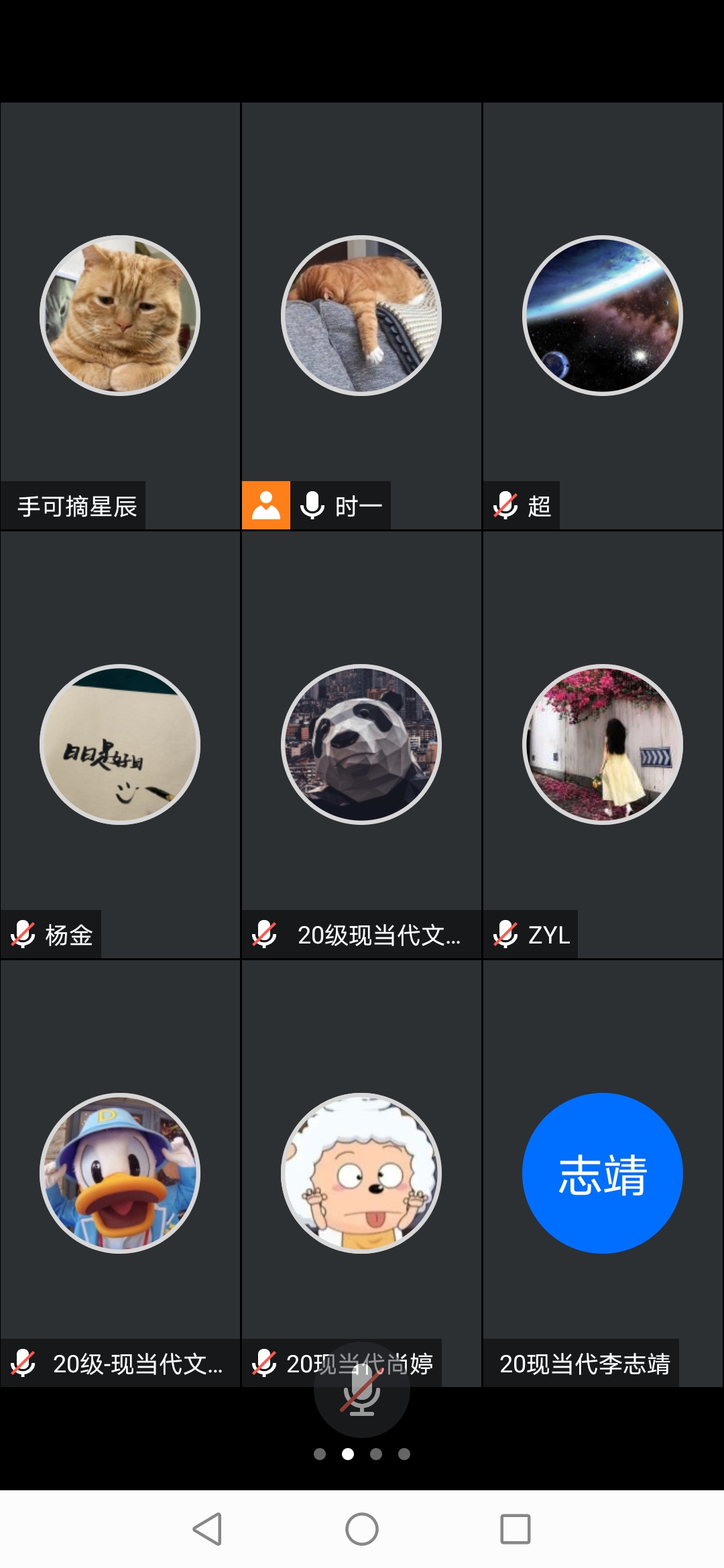The width and height of the screenshot is (724, 1568).
Task: Open the panda avatar participant tile
Action: [x=361, y=744]
